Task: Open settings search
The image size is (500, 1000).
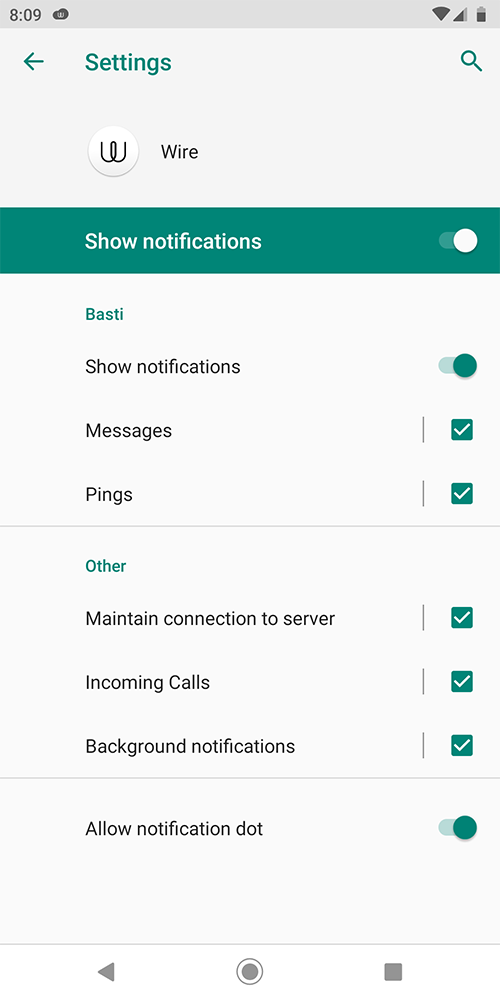Action: tap(471, 62)
